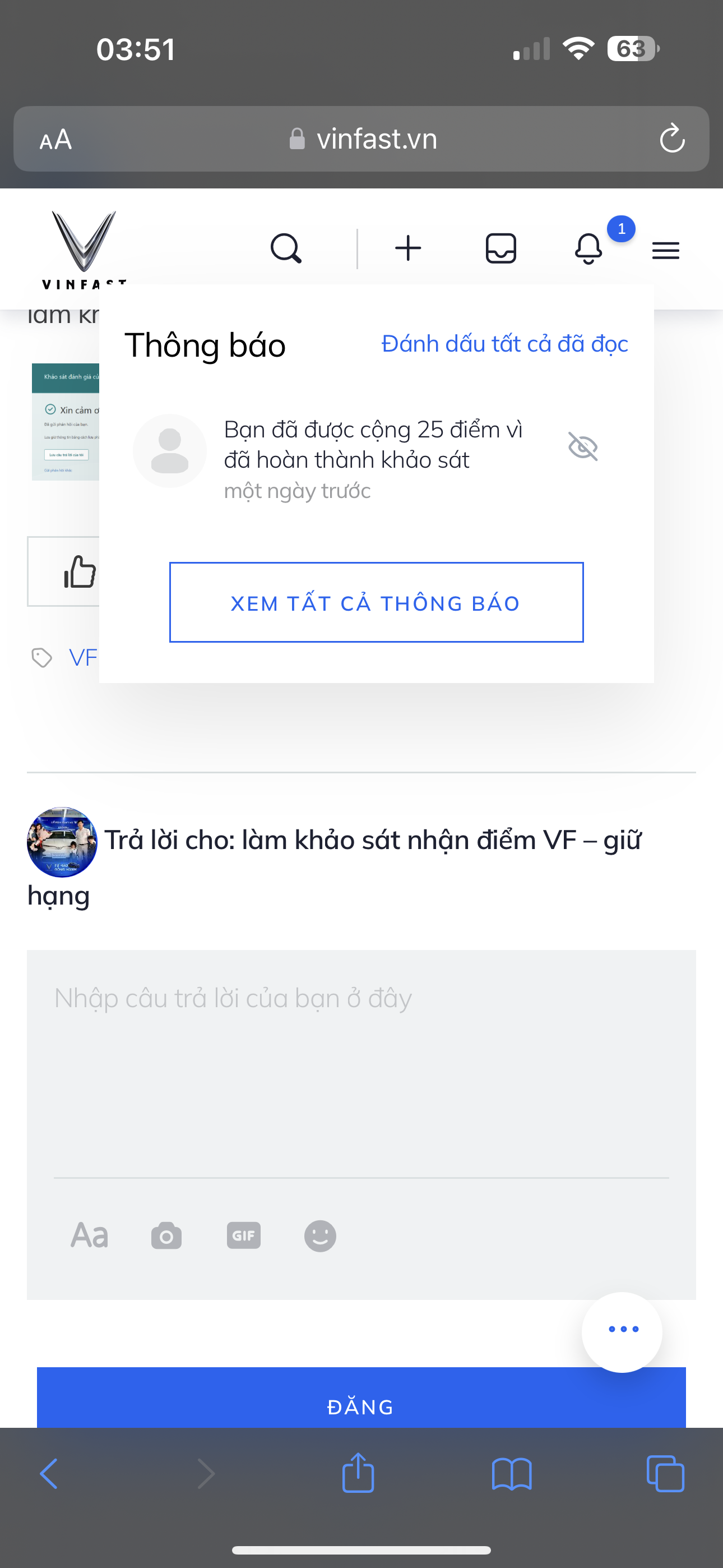Create a new post with plus icon

[408, 248]
